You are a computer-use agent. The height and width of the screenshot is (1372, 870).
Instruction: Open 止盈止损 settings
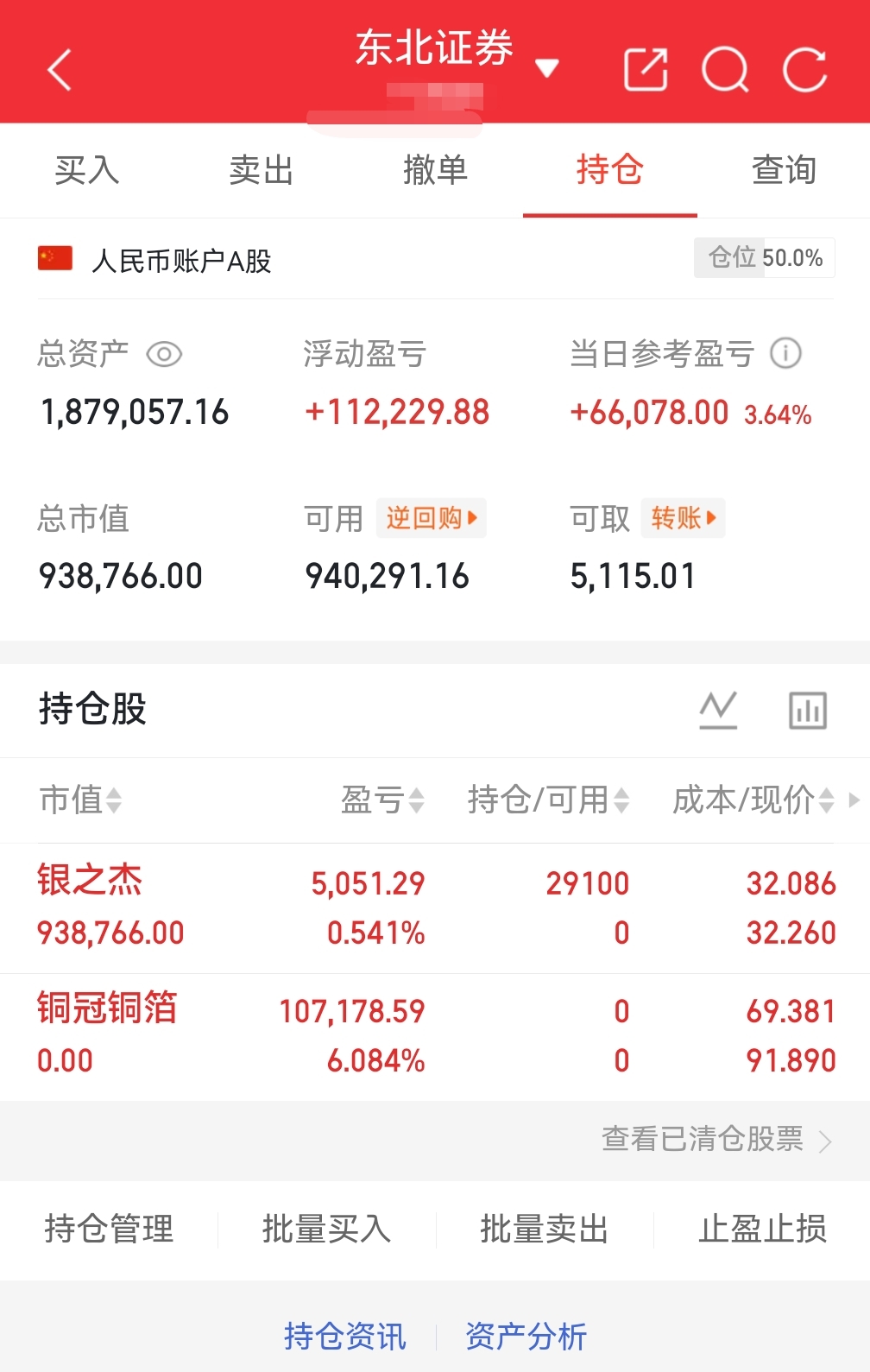pos(763,1229)
